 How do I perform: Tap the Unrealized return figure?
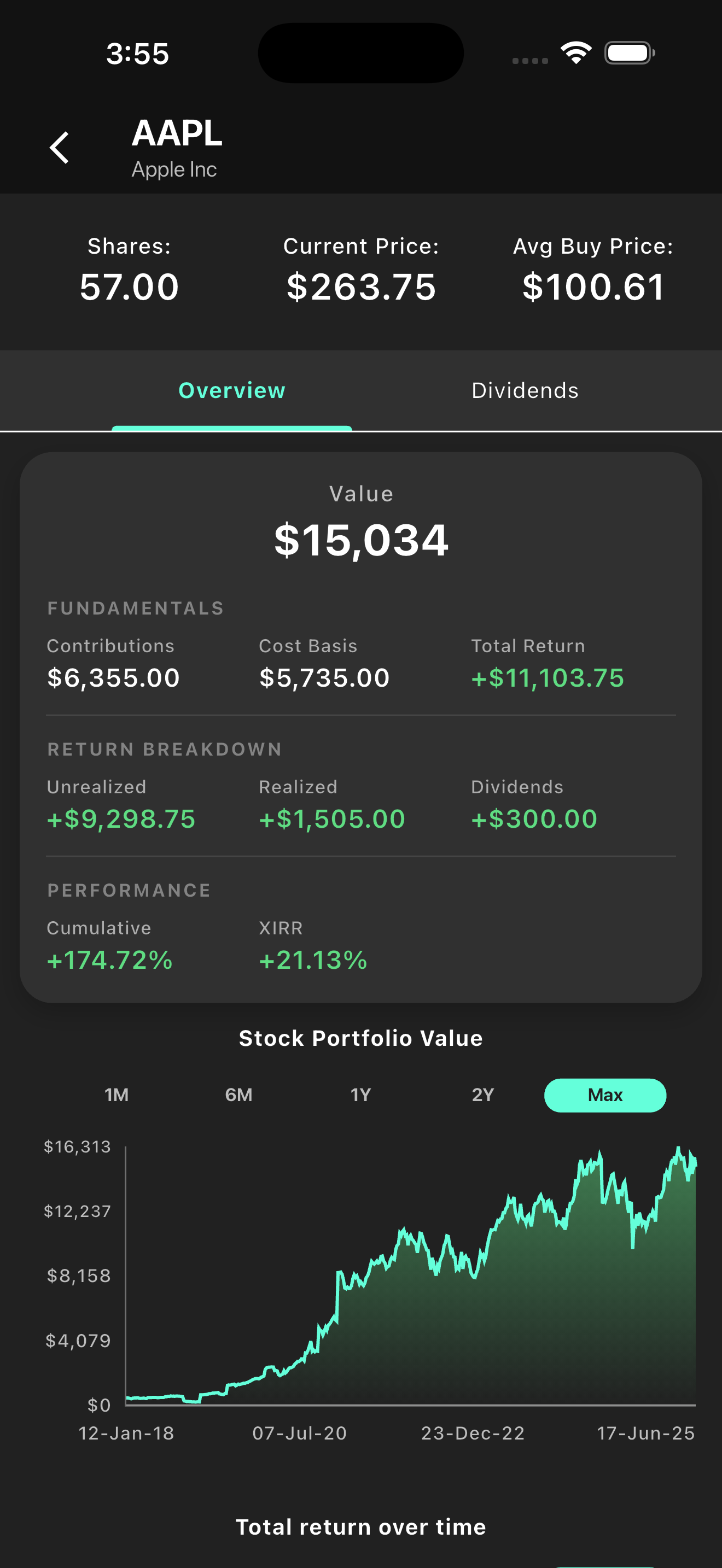pos(120,818)
